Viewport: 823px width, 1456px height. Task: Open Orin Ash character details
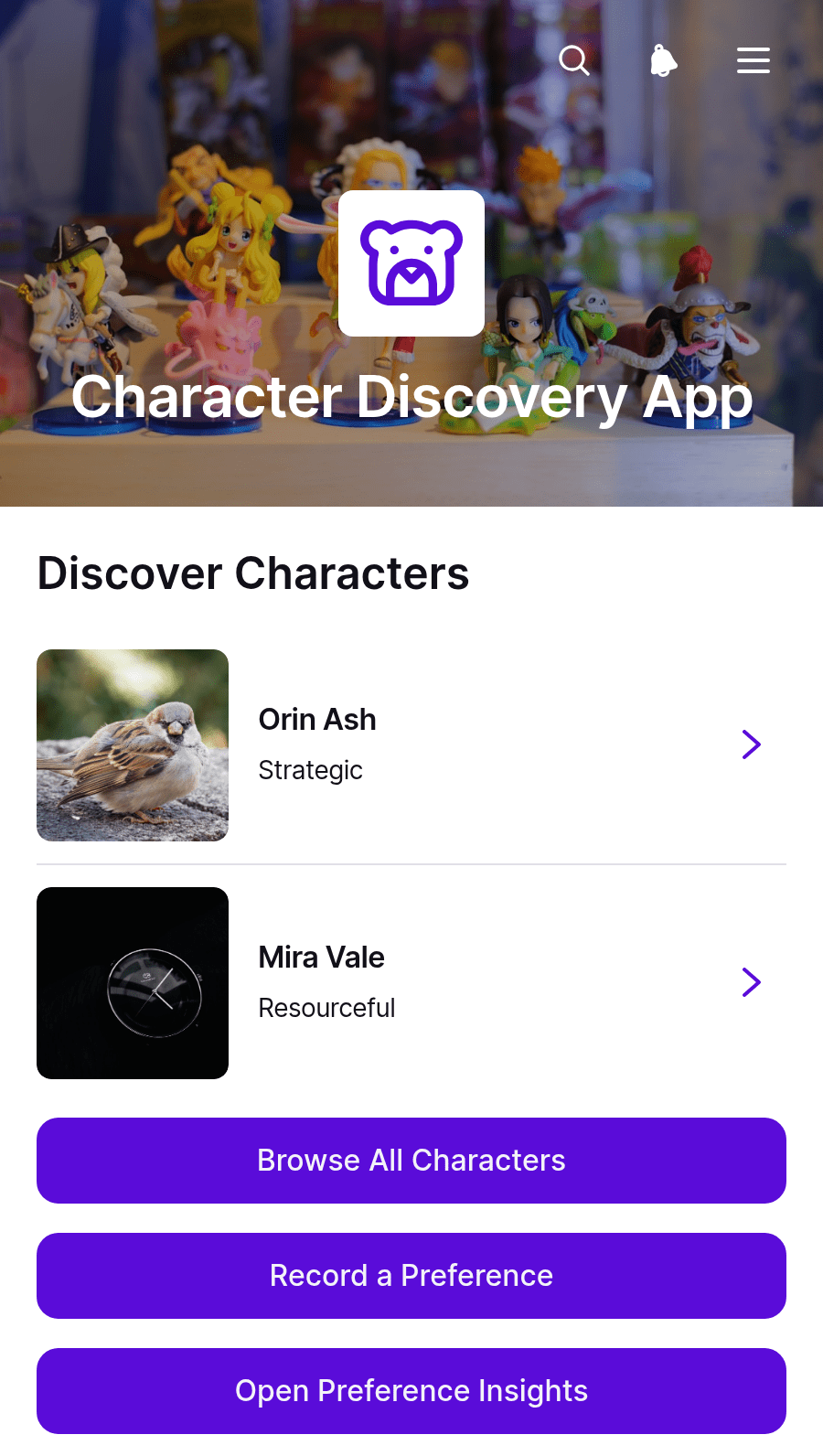click(411, 745)
